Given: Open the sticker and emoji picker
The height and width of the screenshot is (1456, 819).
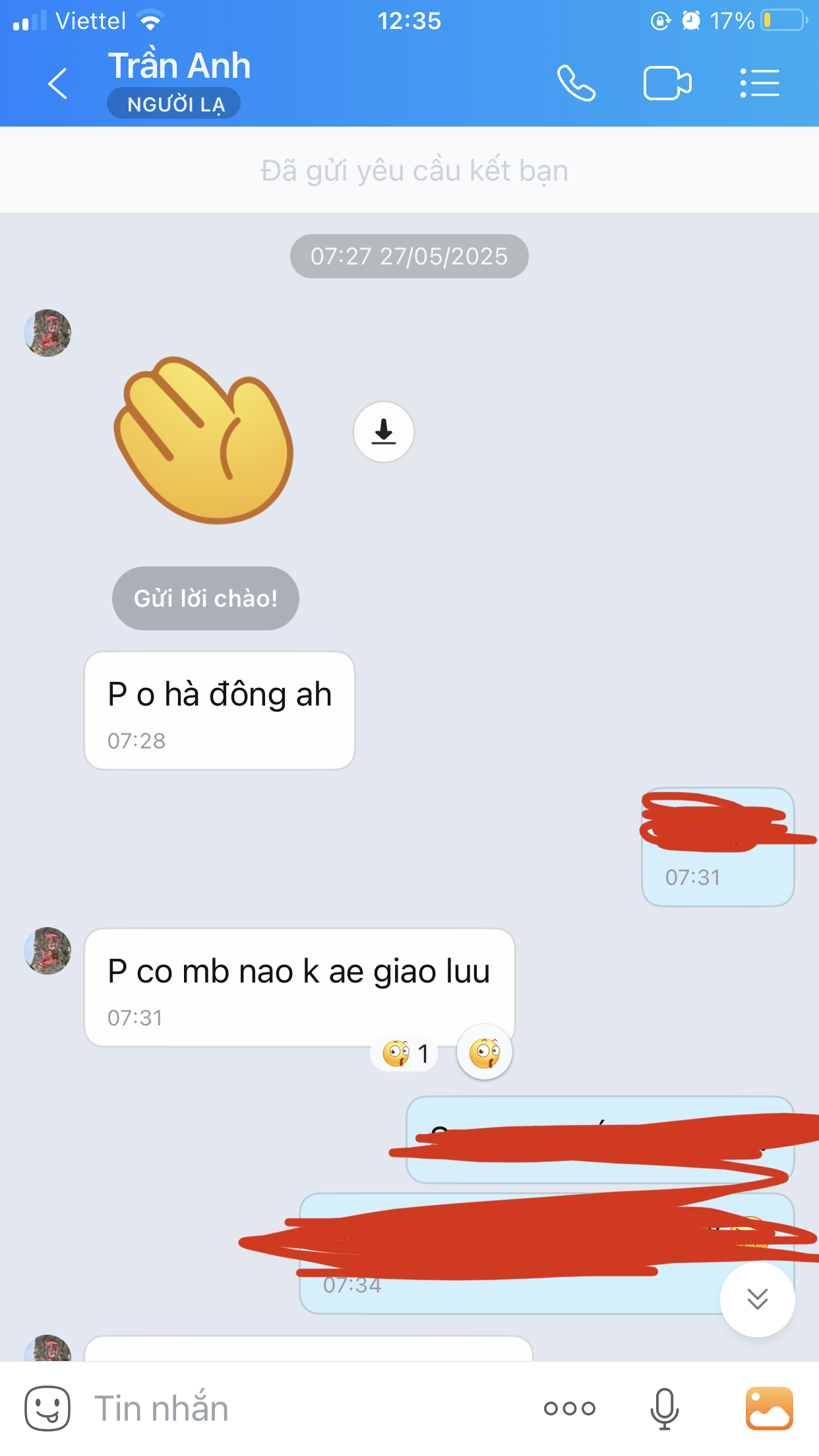Looking at the screenshot, I should coord(47,1408).
